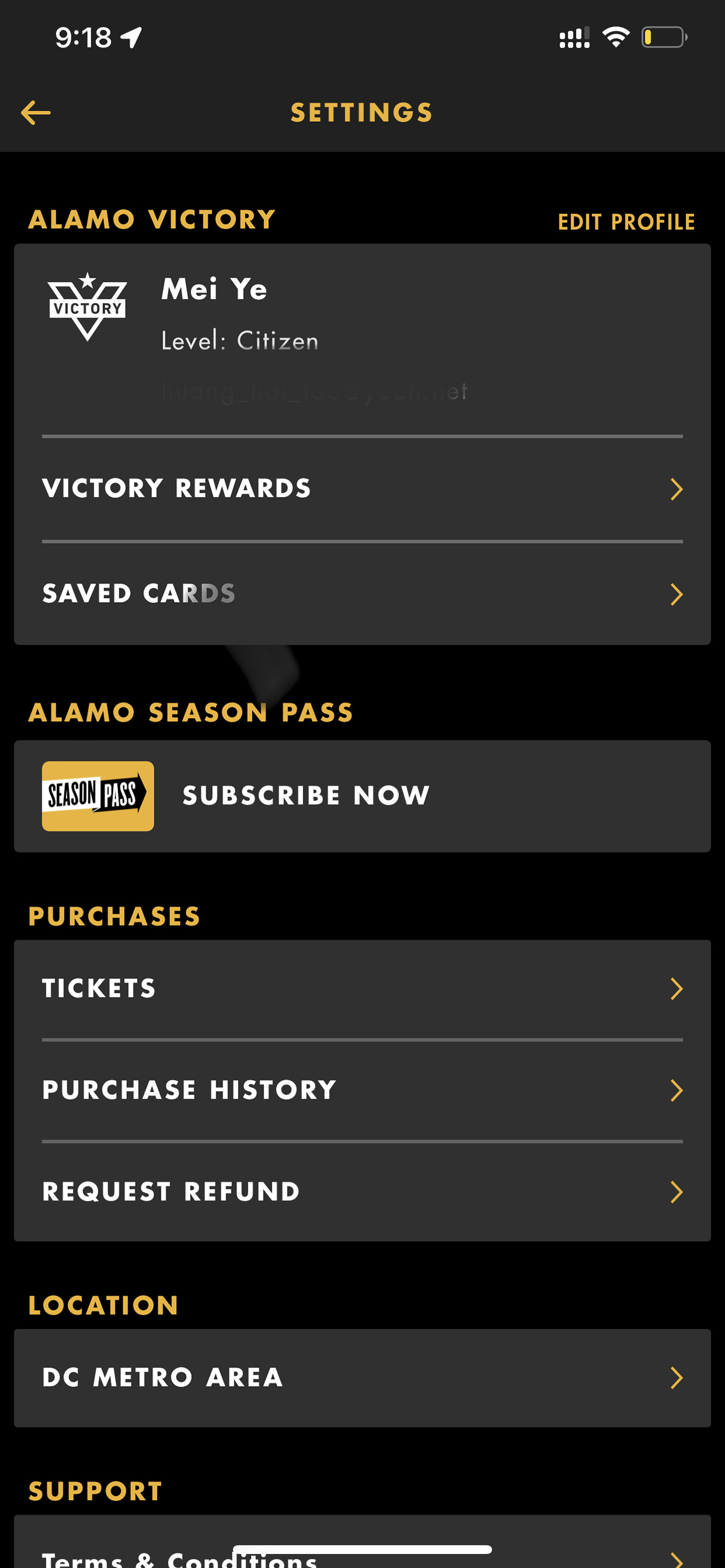Open Saved Cards

tap(362, 593)
